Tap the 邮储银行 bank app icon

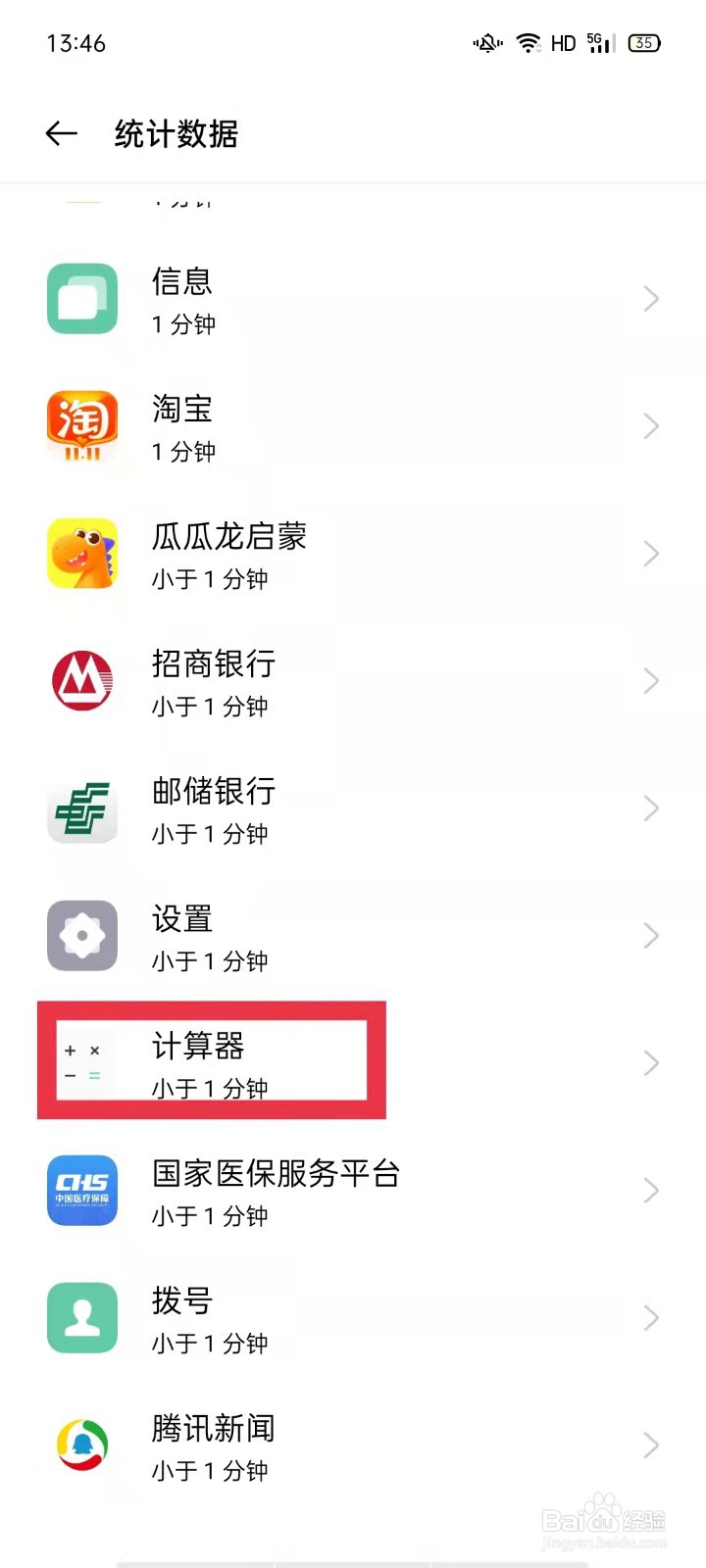pos(82,808)
